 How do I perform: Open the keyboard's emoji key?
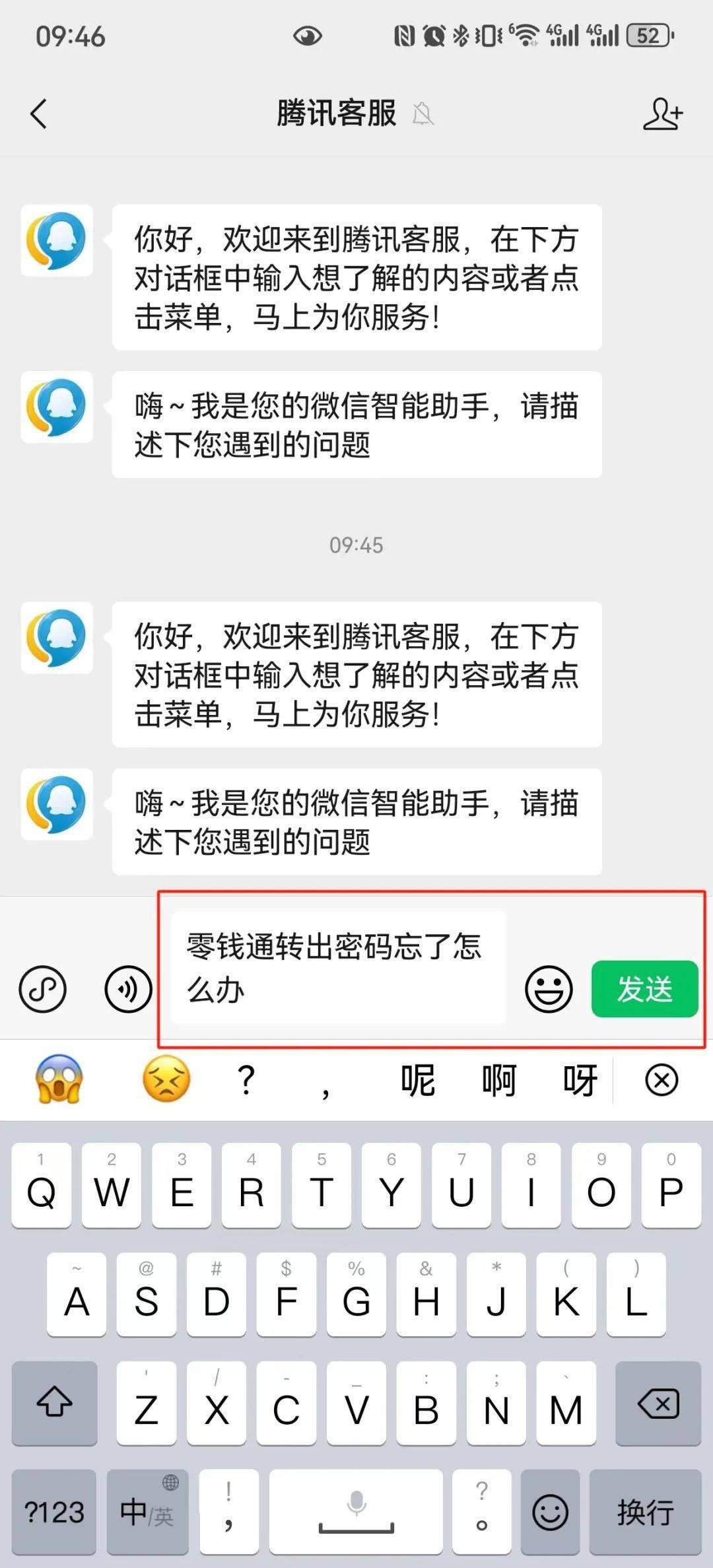click(x=550, y=1512)
